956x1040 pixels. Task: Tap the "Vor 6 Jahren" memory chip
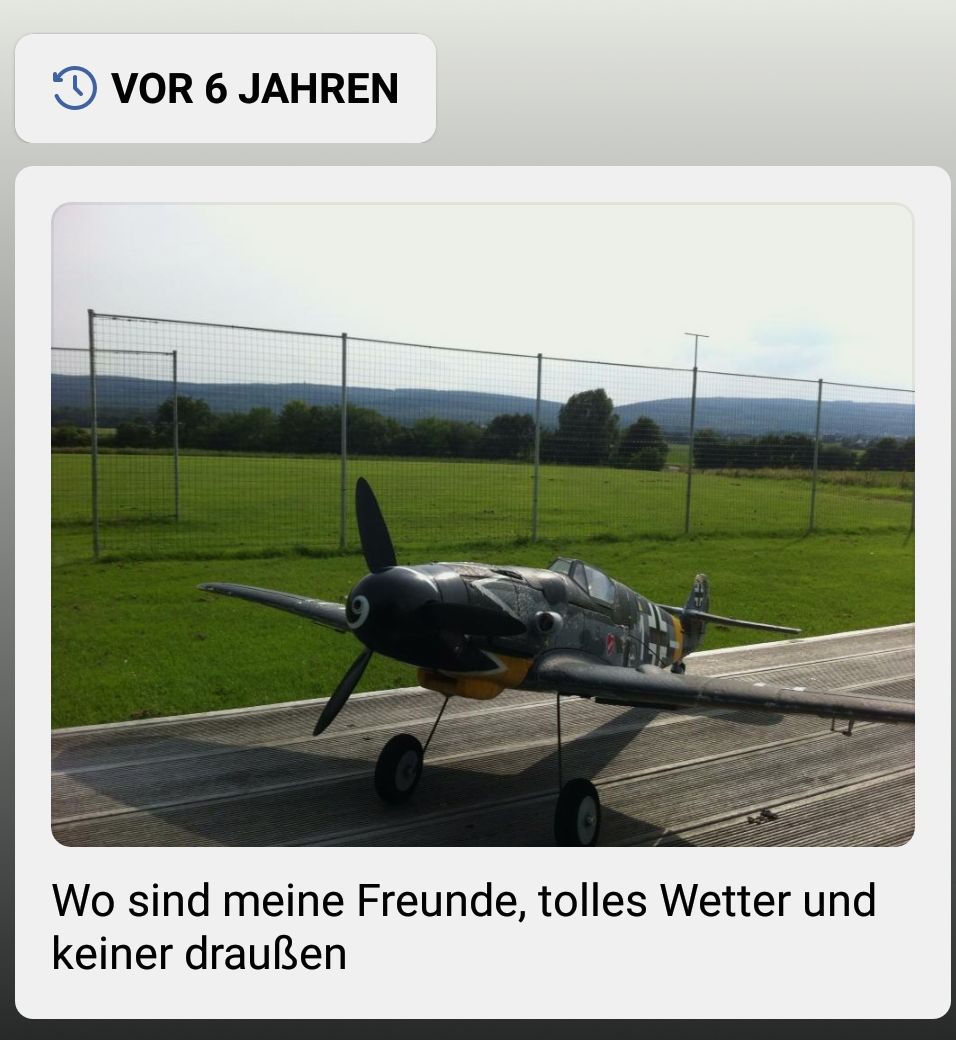[225, 88]
